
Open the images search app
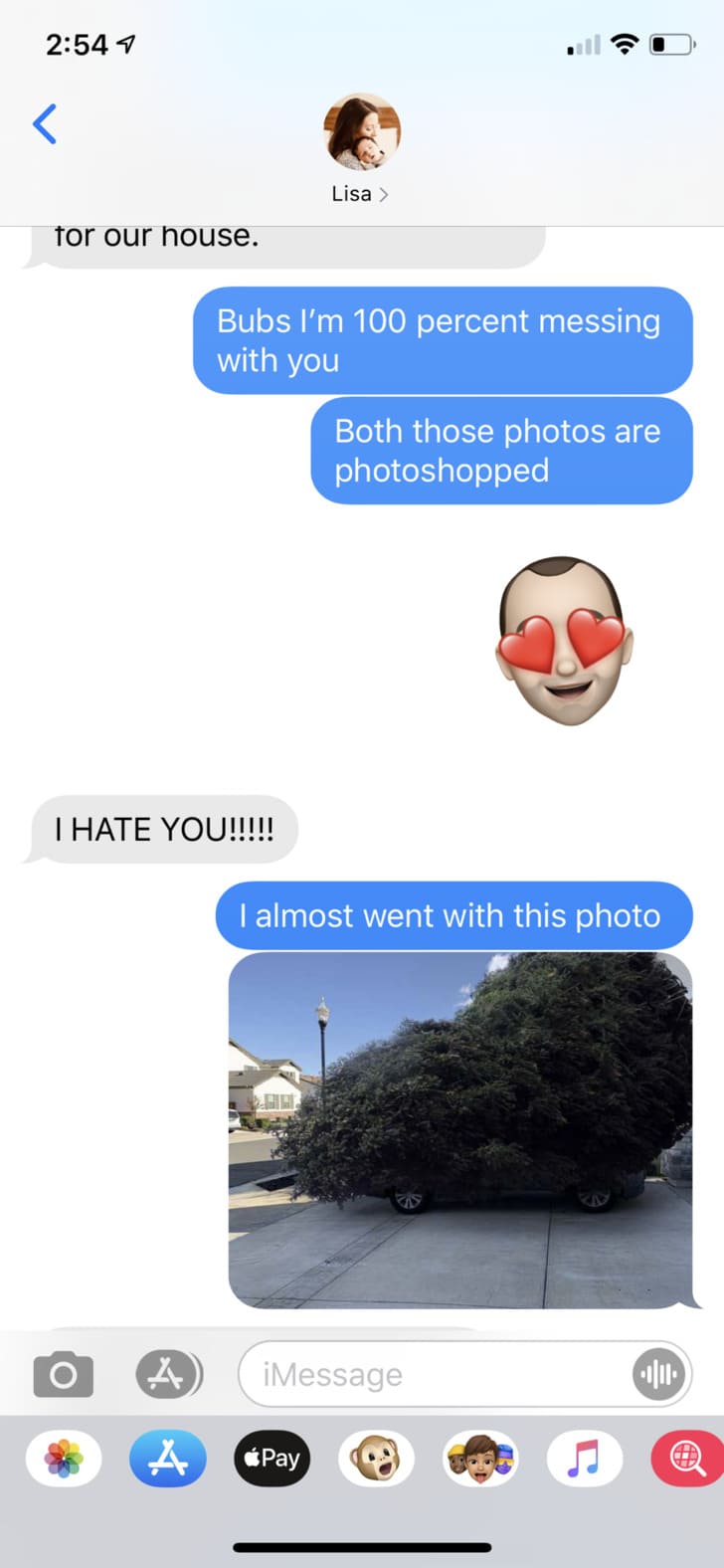coord(688,1459)
